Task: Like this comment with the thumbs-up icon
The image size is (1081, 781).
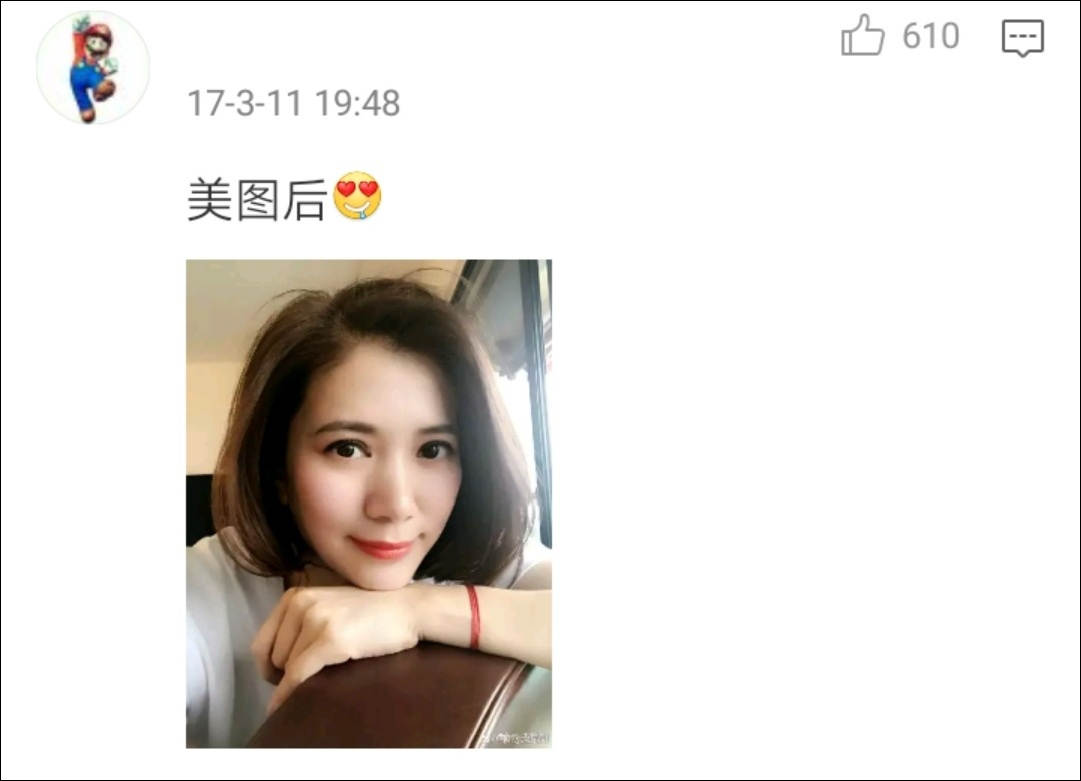Action: (863, 37)
